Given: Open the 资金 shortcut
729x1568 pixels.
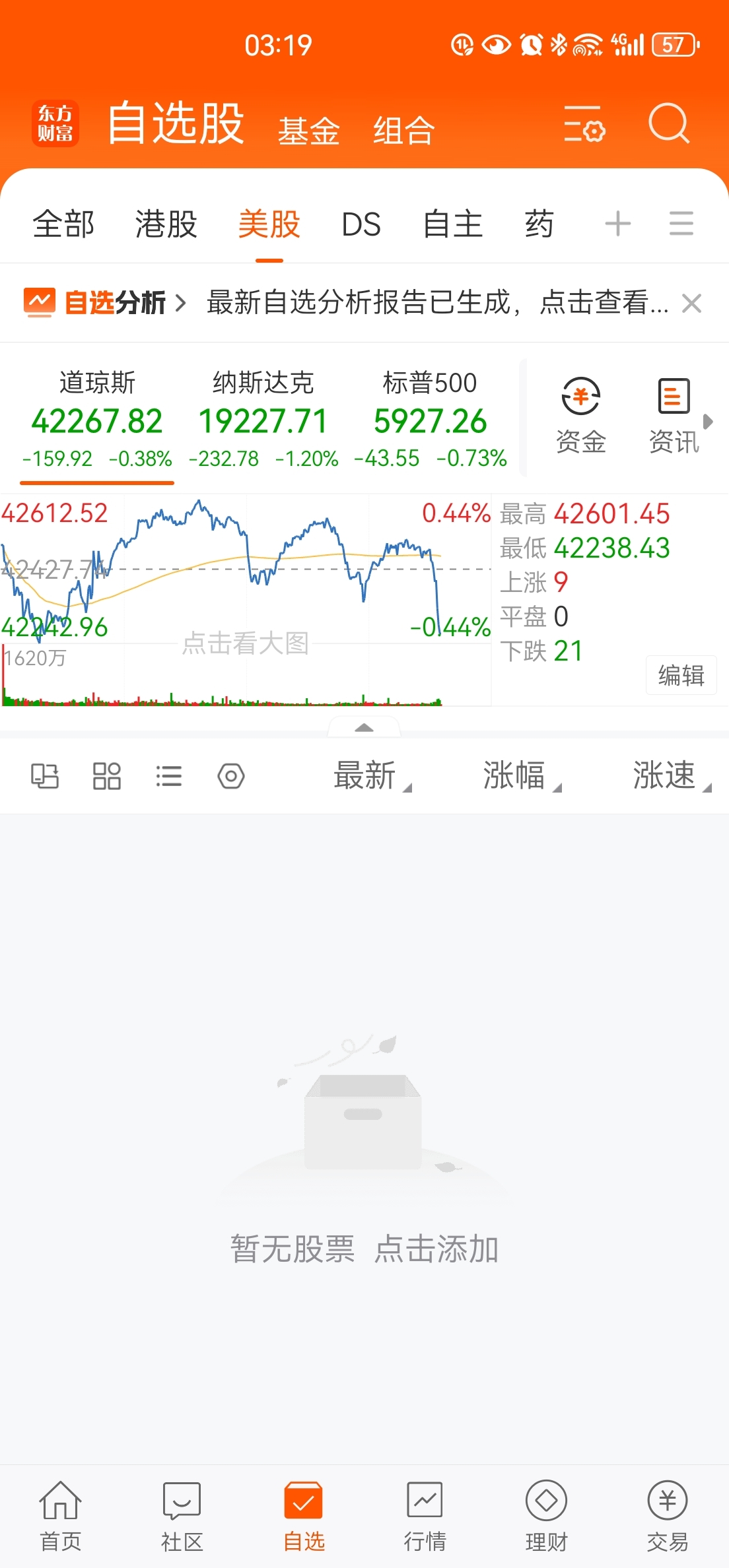Looking at the screenshot, I should pyautogui.click(x=581, y=416).
